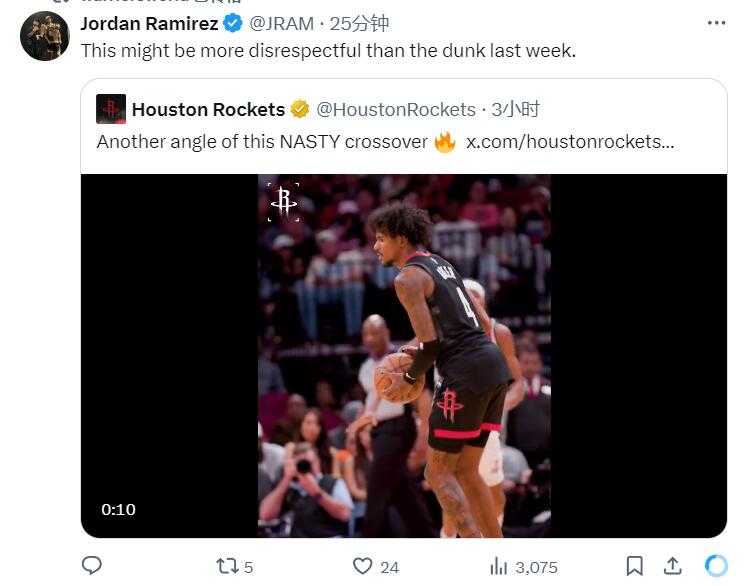Play the Houston Rockets crossover video
The height and width of the screenshot is (586, 748).
[404, 356]
